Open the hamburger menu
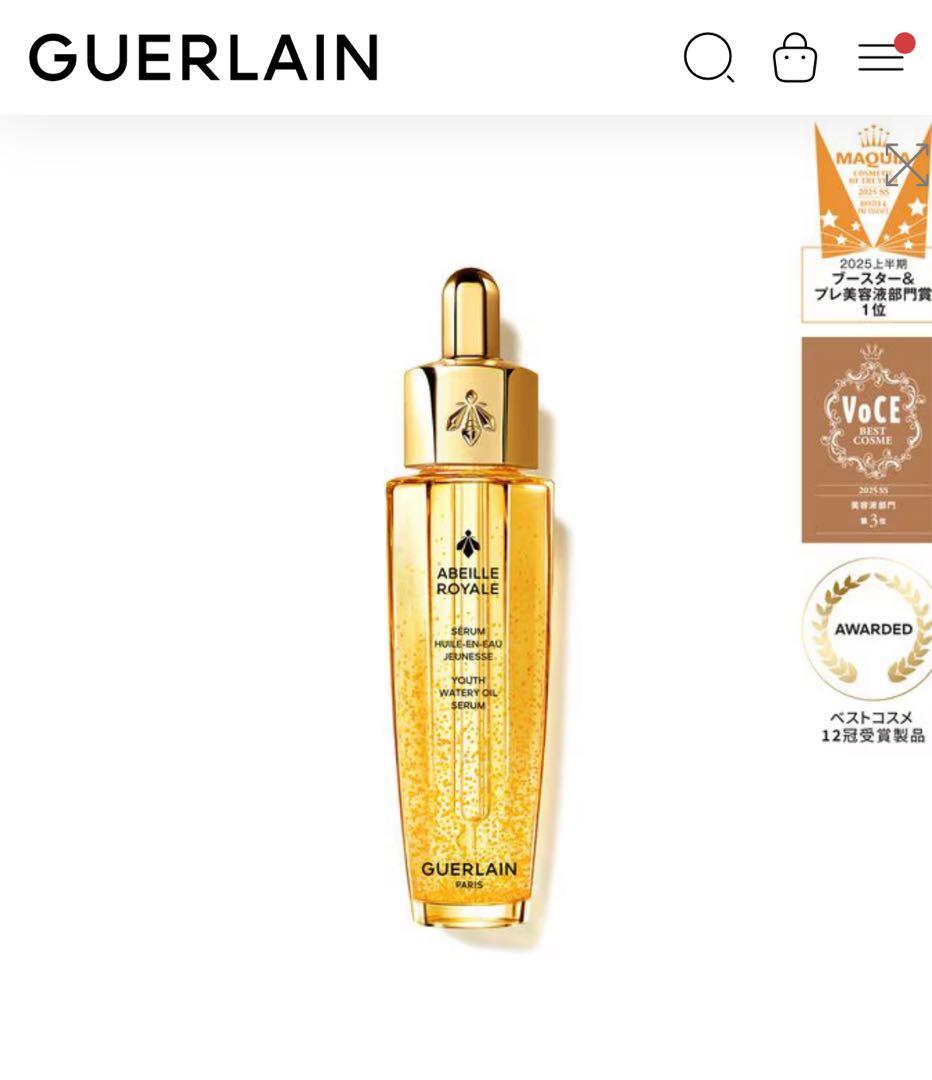Screen dimensions: 932x1080 pos(882,57)
